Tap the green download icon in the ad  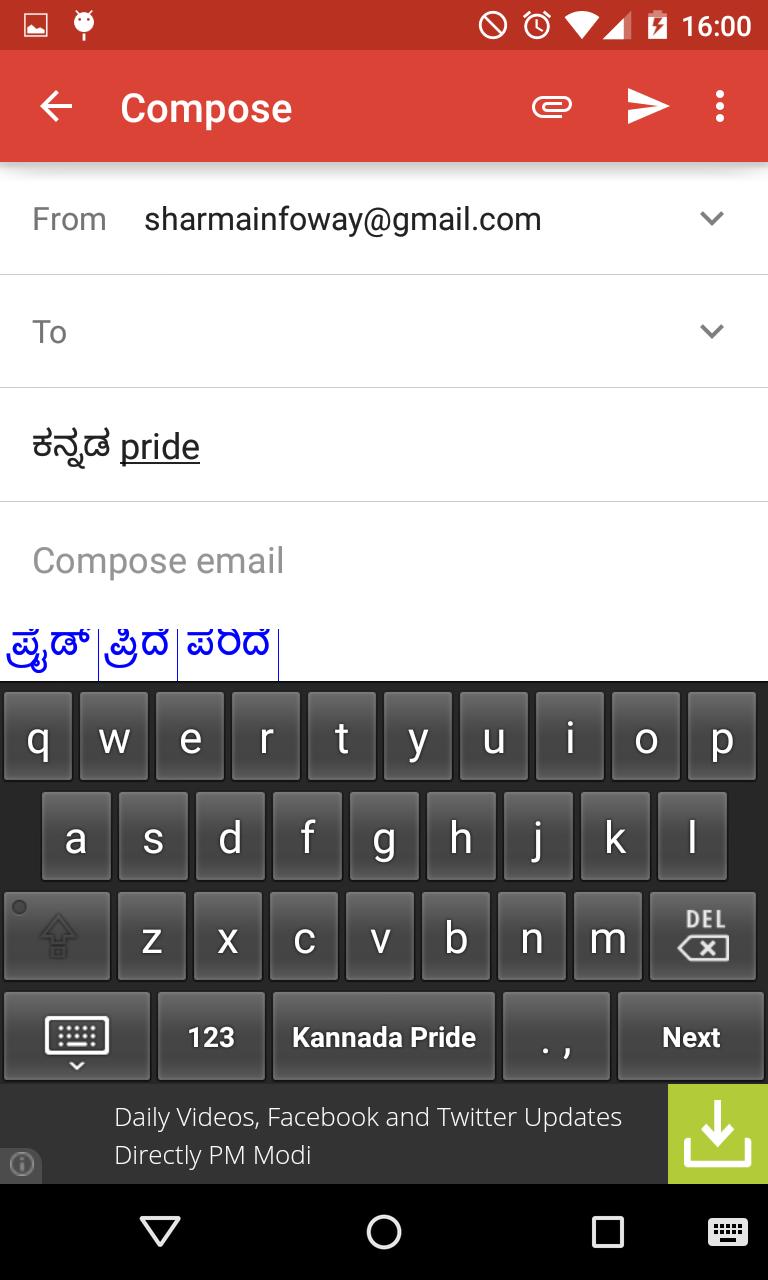[x=717, y=1133]
